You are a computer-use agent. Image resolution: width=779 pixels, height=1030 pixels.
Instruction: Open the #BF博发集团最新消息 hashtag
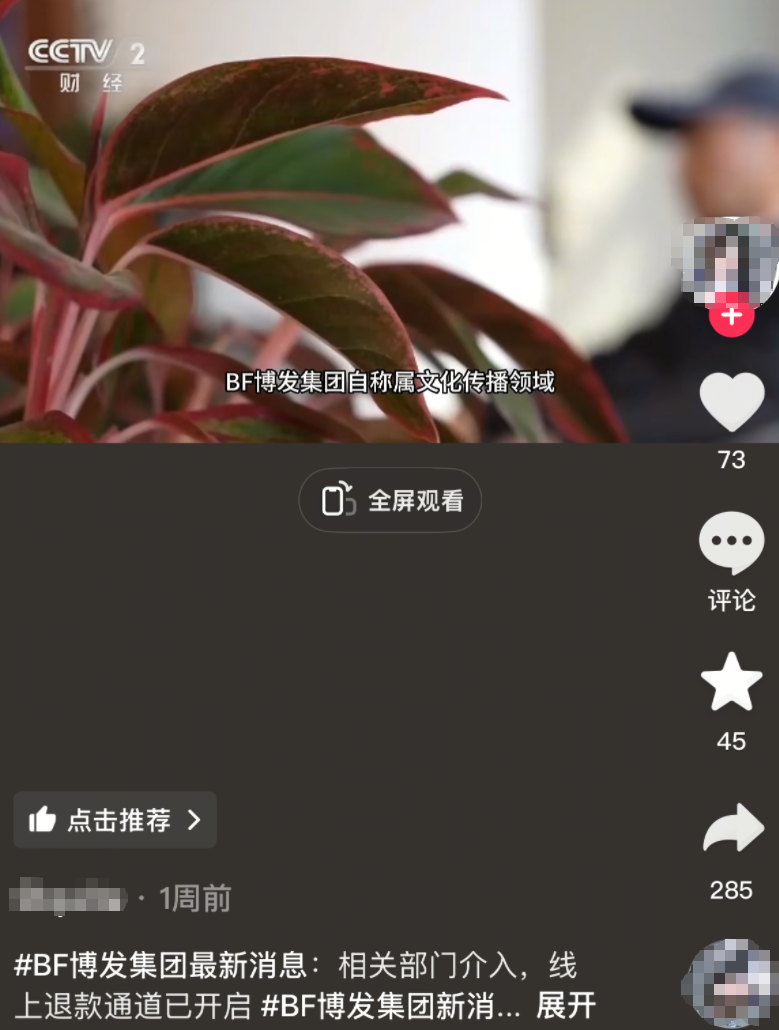point(160,966)
